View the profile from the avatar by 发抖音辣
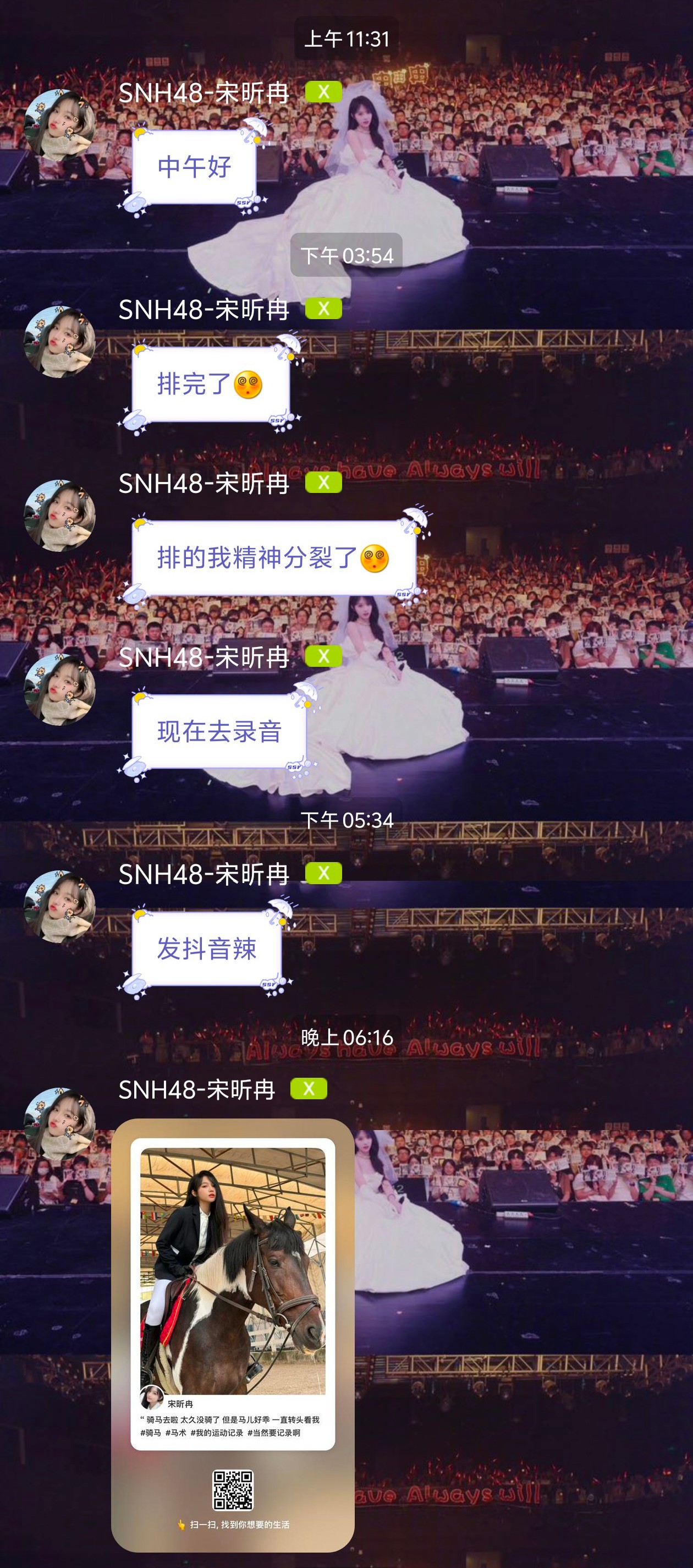 coord(59,906)
